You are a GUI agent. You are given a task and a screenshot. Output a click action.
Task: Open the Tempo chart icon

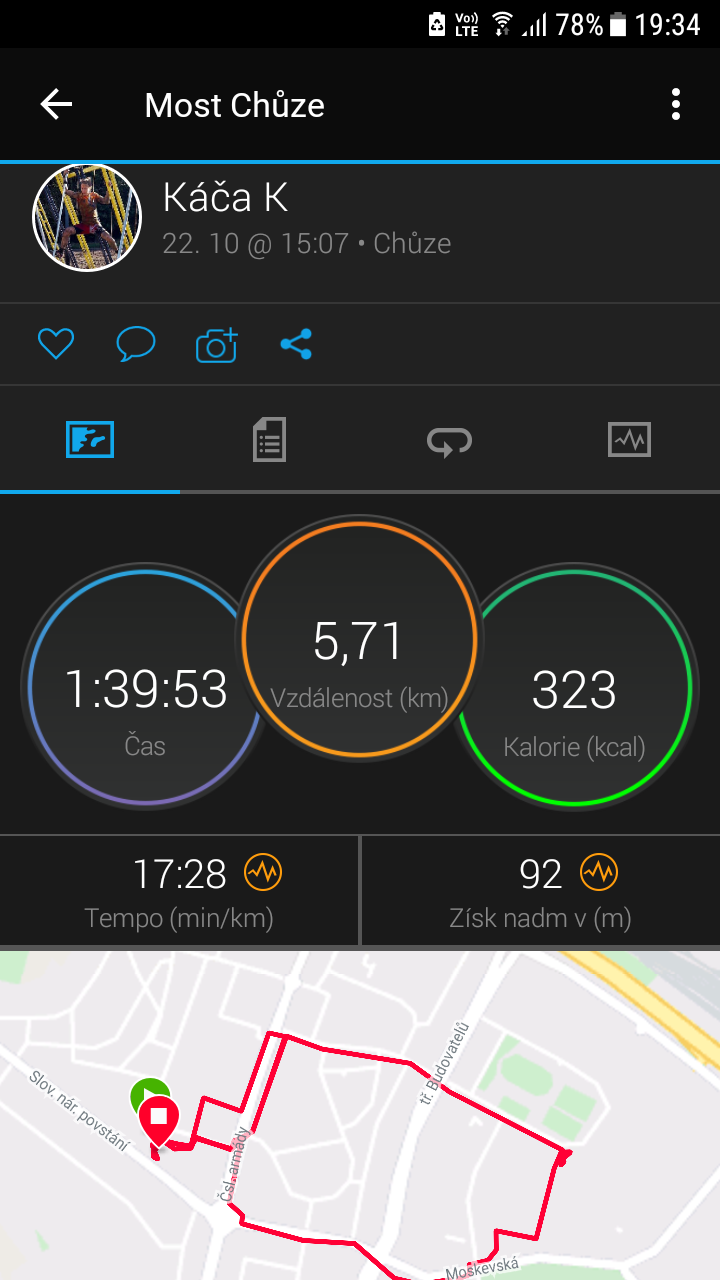[x=264, y=873]
